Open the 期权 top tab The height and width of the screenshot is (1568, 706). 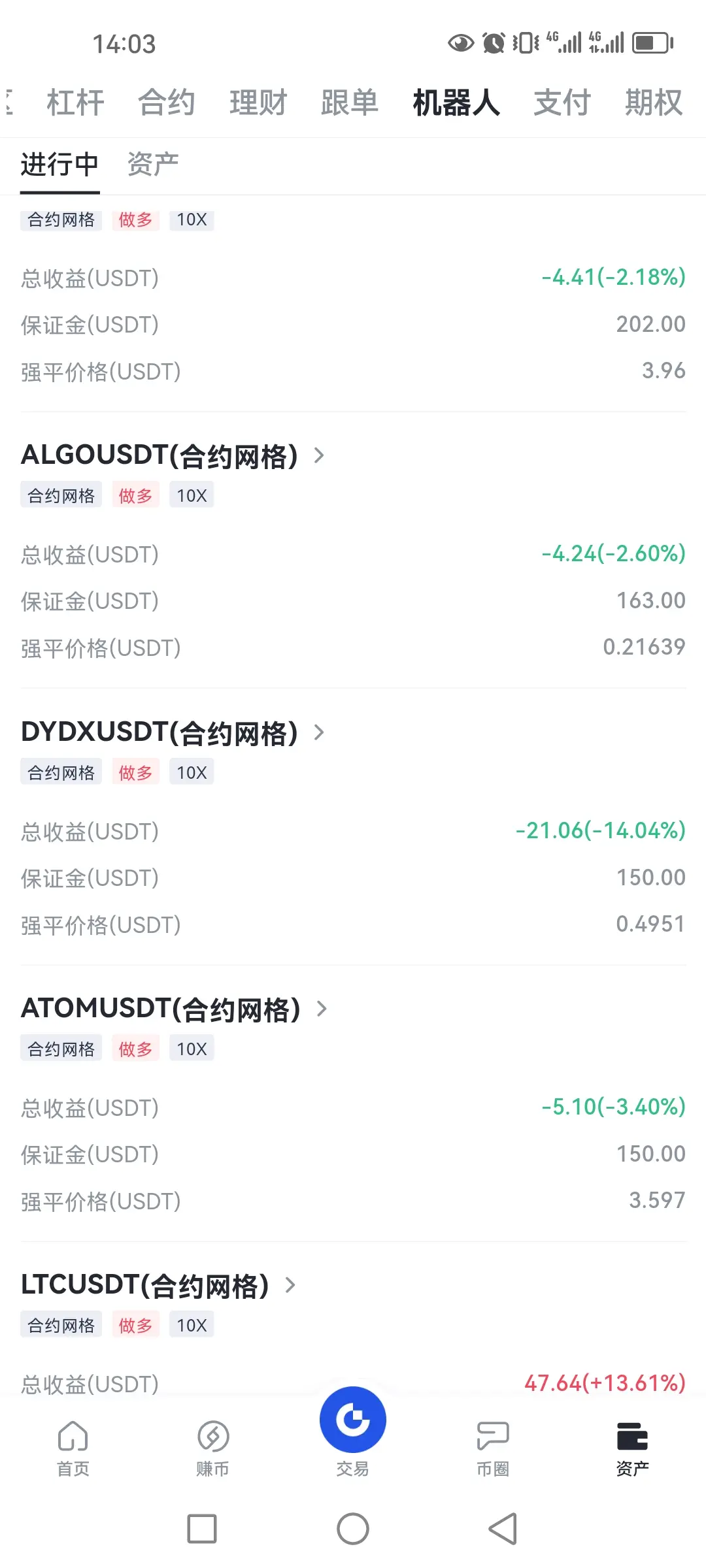point(654,103)
